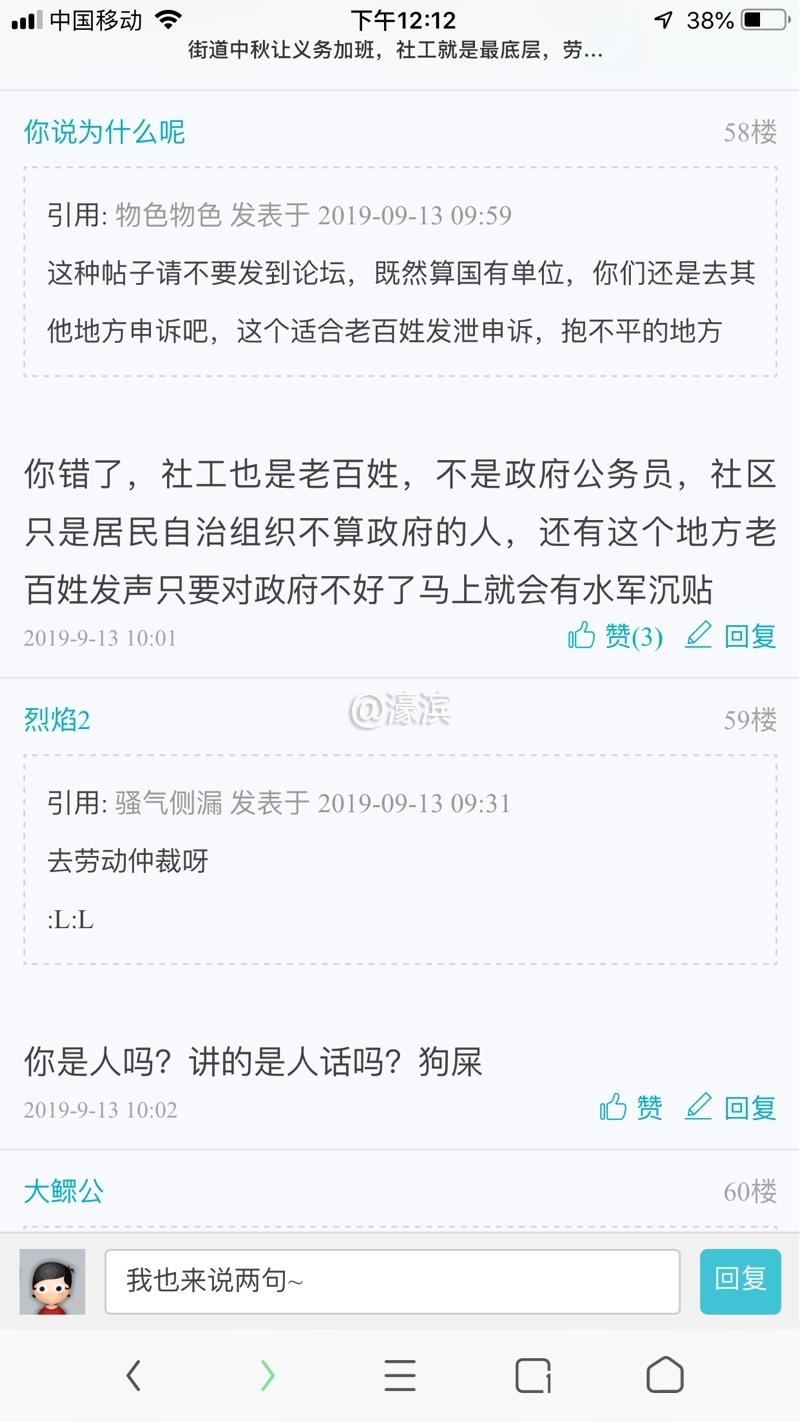Like the 59楼 reply by 烈焰2
The width and height of the screenshot is (800, 1422).
pyautogui.click(x=631, y=1107)
